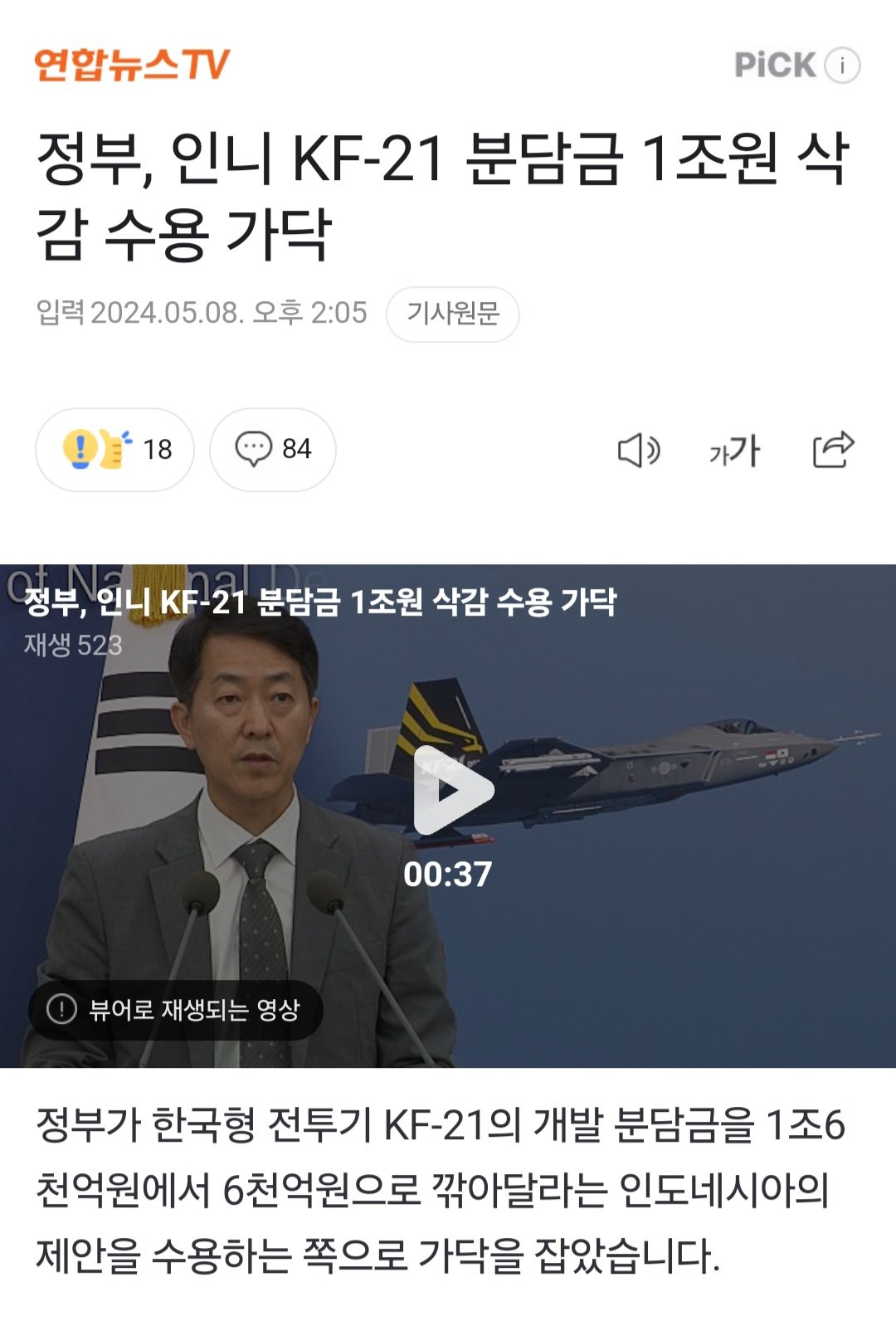Listen to article with speaker icon
Image resolution: width=896 pixels, height=1321 pixels.
click(x=638, y=450)
